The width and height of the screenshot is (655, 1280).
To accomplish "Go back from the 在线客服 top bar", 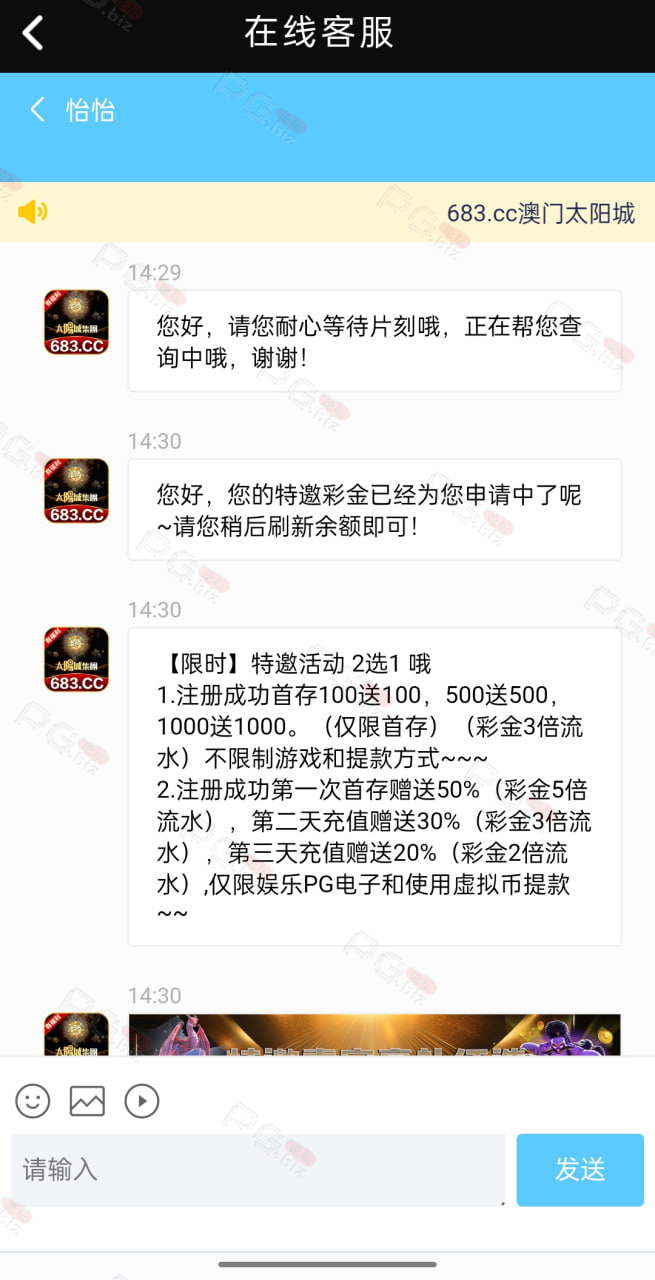I will (33, 33).
